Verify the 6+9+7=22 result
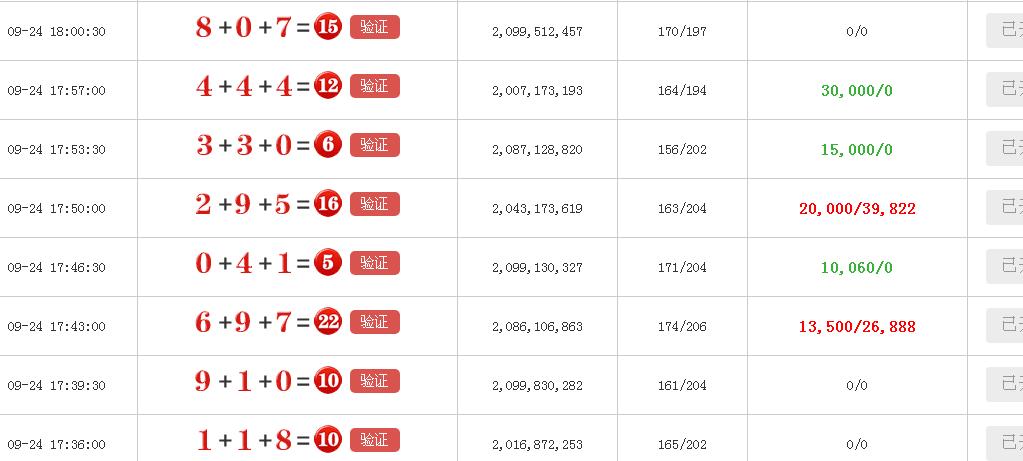This screenshot has height=461, width=1023. 374,322
